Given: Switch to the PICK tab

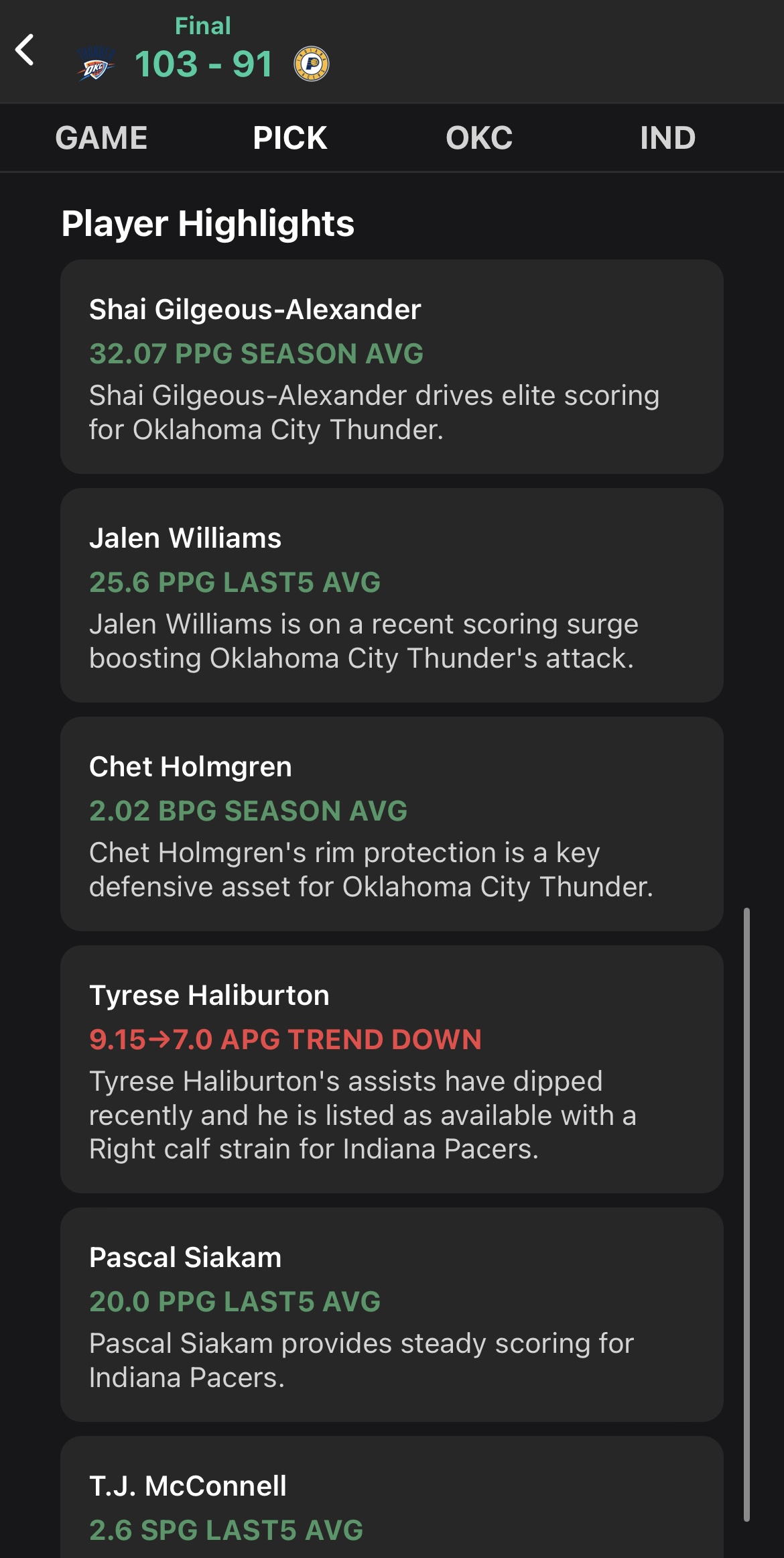Looking at the screenshot, I should pyautogui.click(x=290, y=137).
